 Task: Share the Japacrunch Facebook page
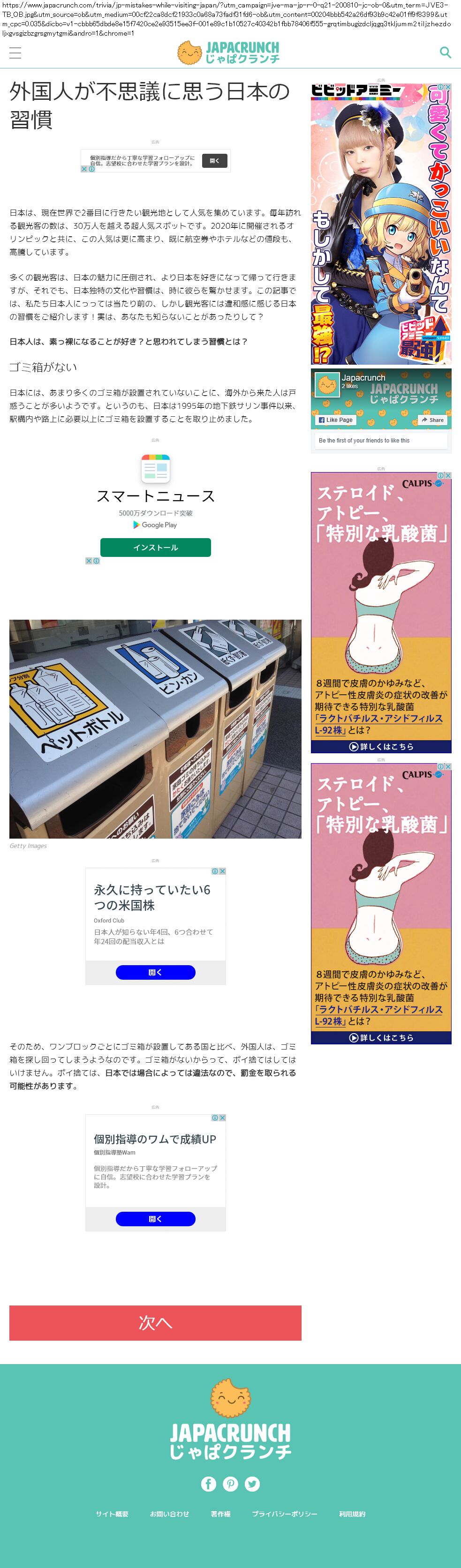pos(433,420)
